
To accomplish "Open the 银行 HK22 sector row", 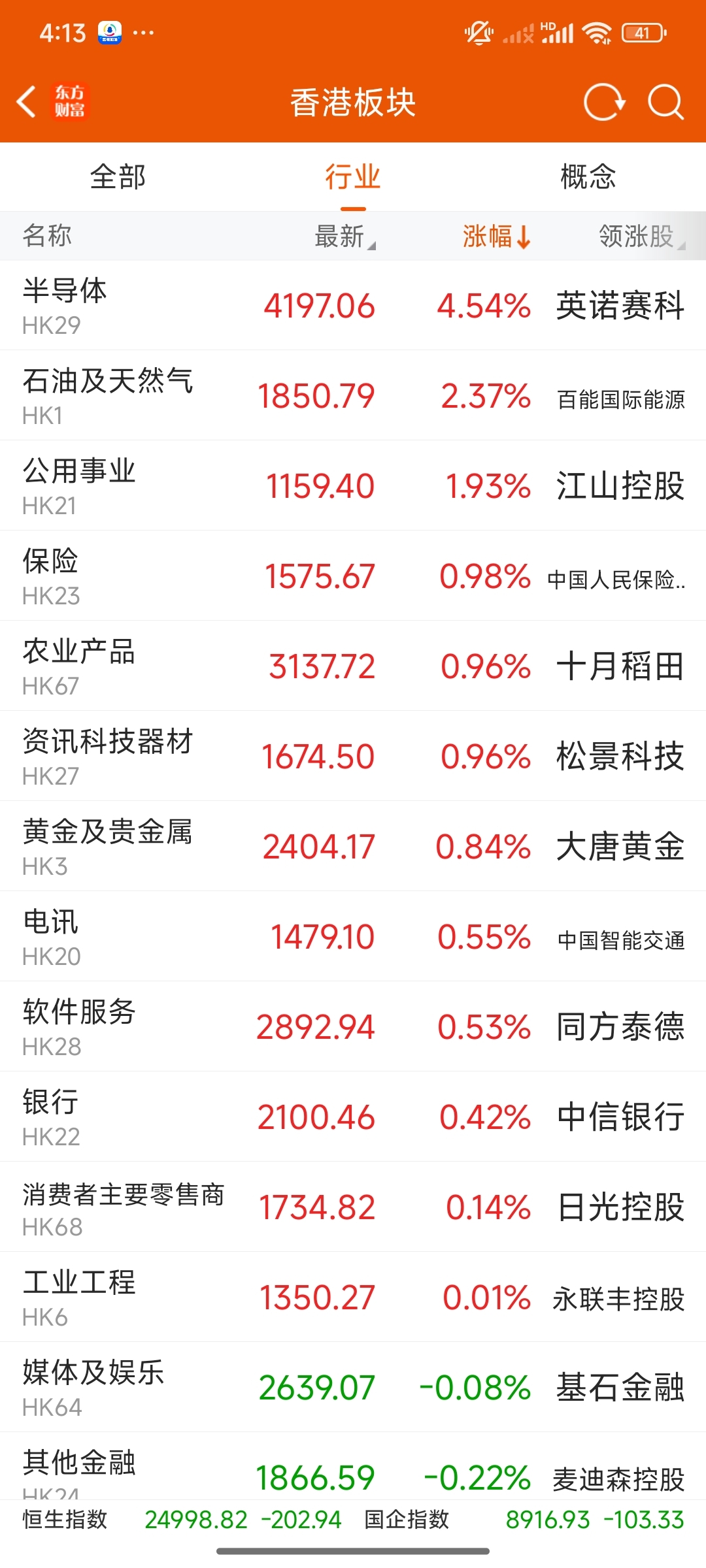I will tap(353, 1117).
